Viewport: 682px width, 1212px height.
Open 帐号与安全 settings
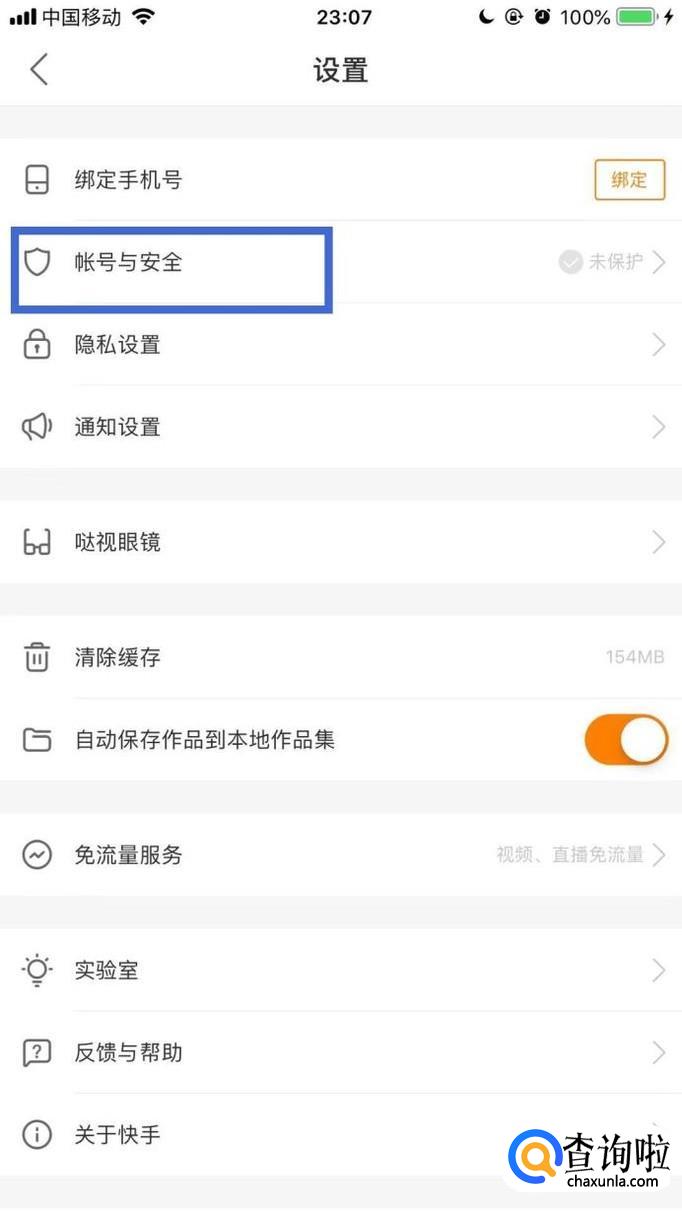click(x=341, y=263)
